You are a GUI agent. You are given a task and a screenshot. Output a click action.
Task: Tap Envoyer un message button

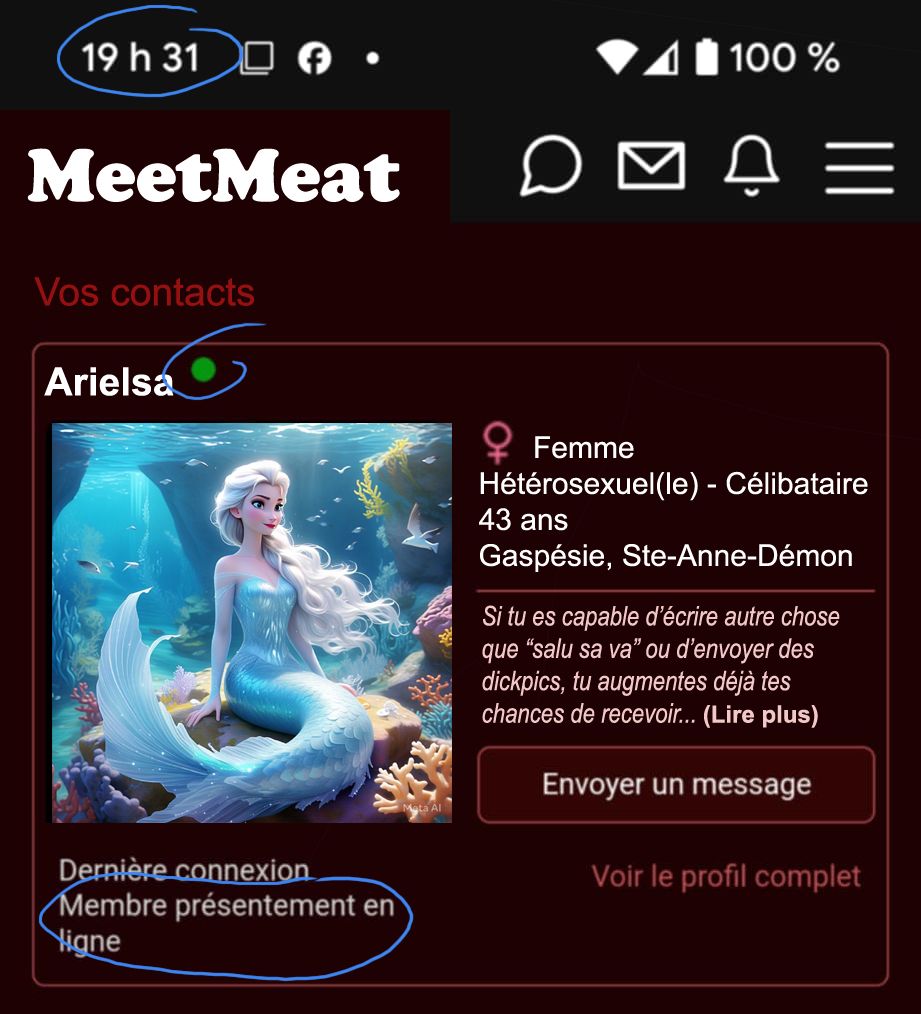coord(676,784)
